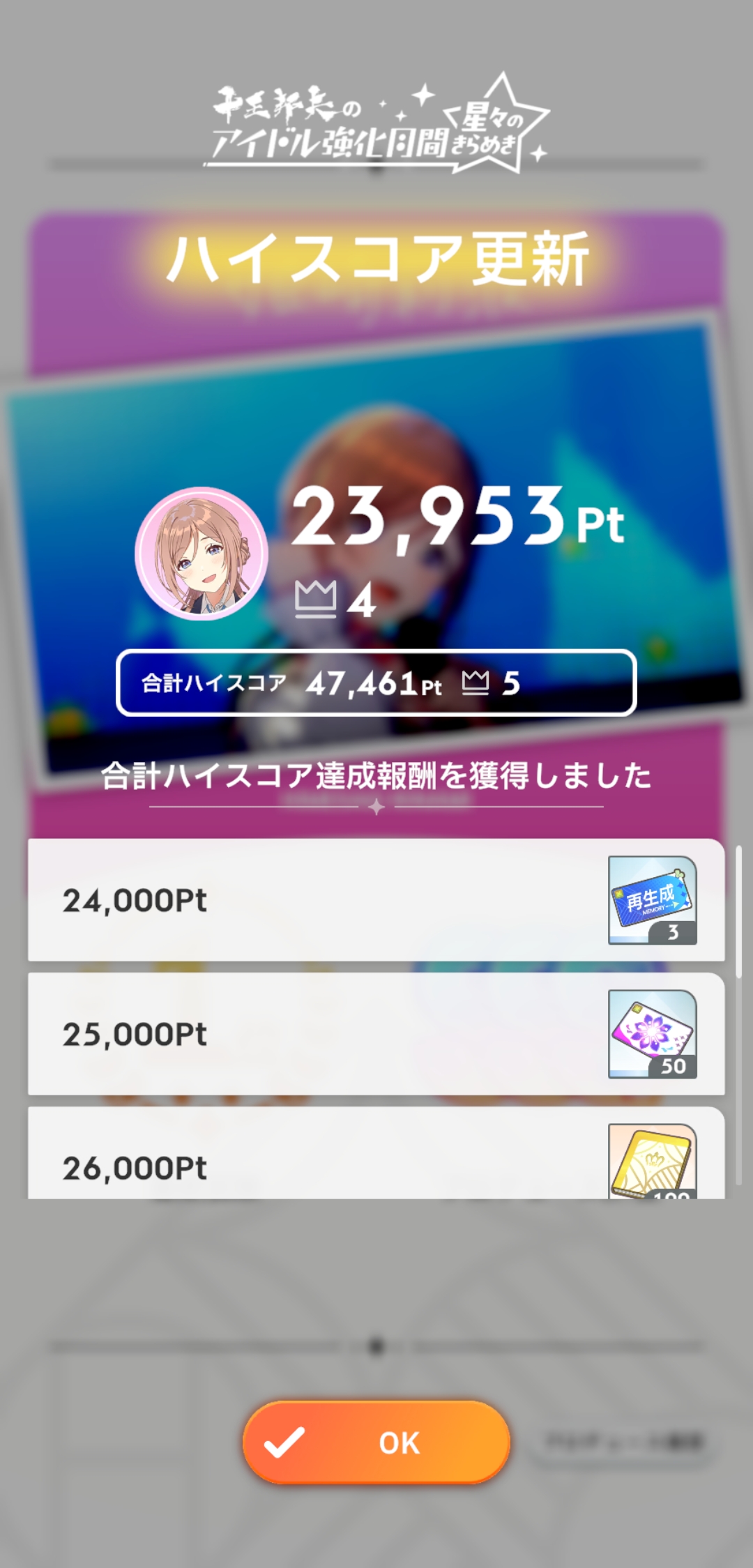Tap the flower ticket reward for 25,000Pt
Viewport: 753px width, 1568px height.
[x=653, y=1034]
